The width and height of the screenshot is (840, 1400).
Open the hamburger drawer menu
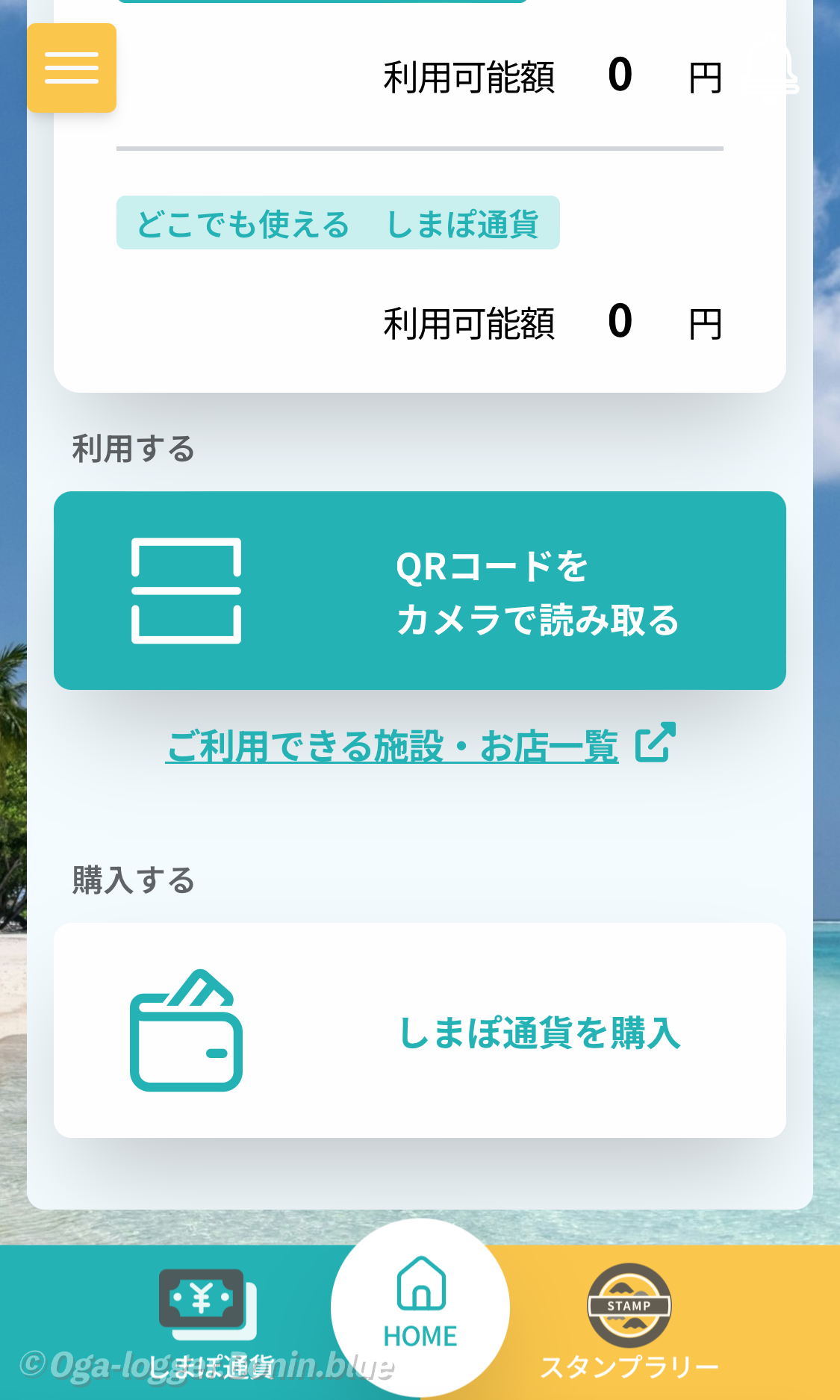[x=72, y=68]
